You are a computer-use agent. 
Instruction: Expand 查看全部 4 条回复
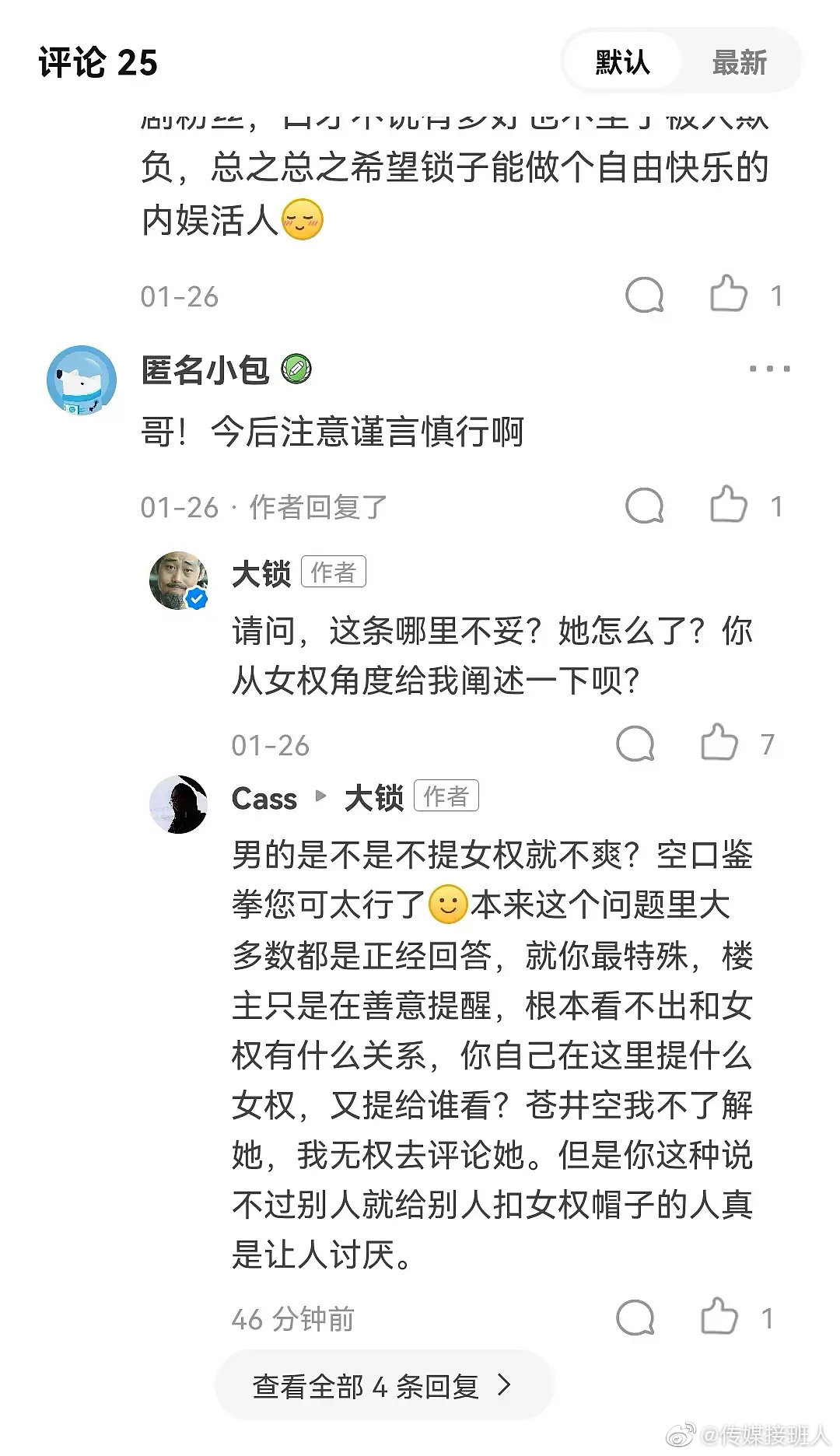click(383, 1385)
